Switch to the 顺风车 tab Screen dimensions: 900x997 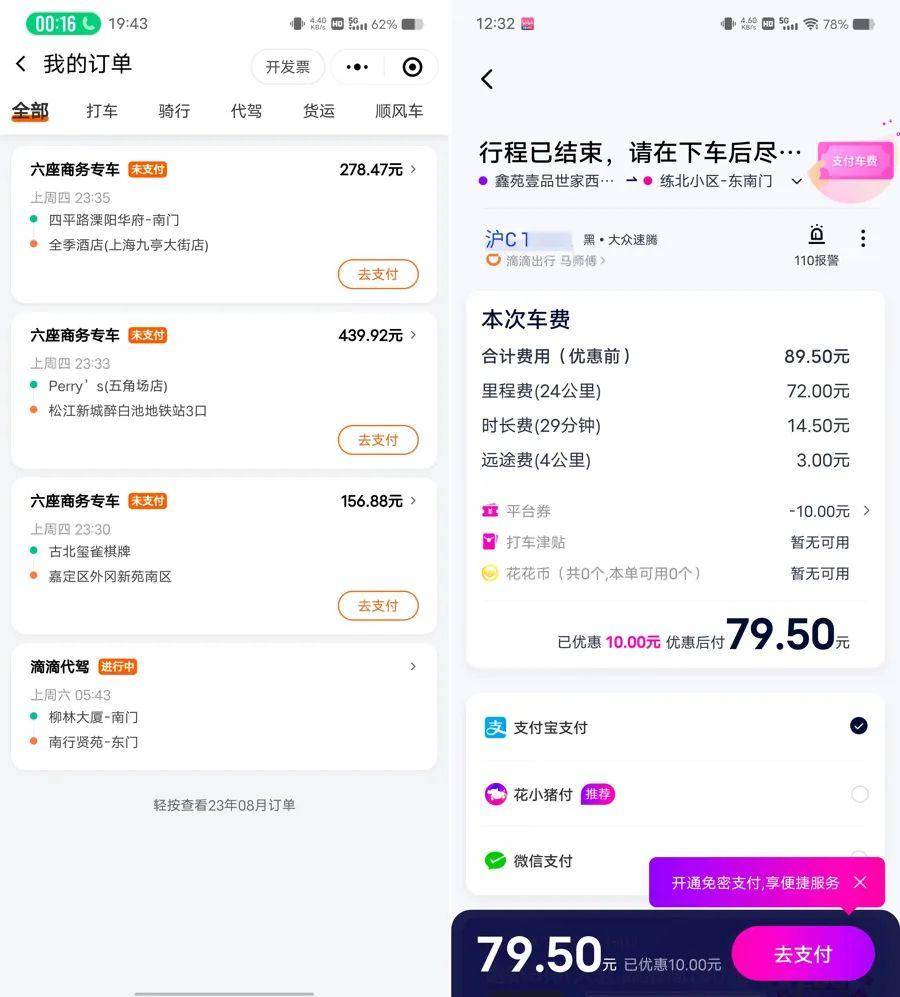(x=398, y=111)
